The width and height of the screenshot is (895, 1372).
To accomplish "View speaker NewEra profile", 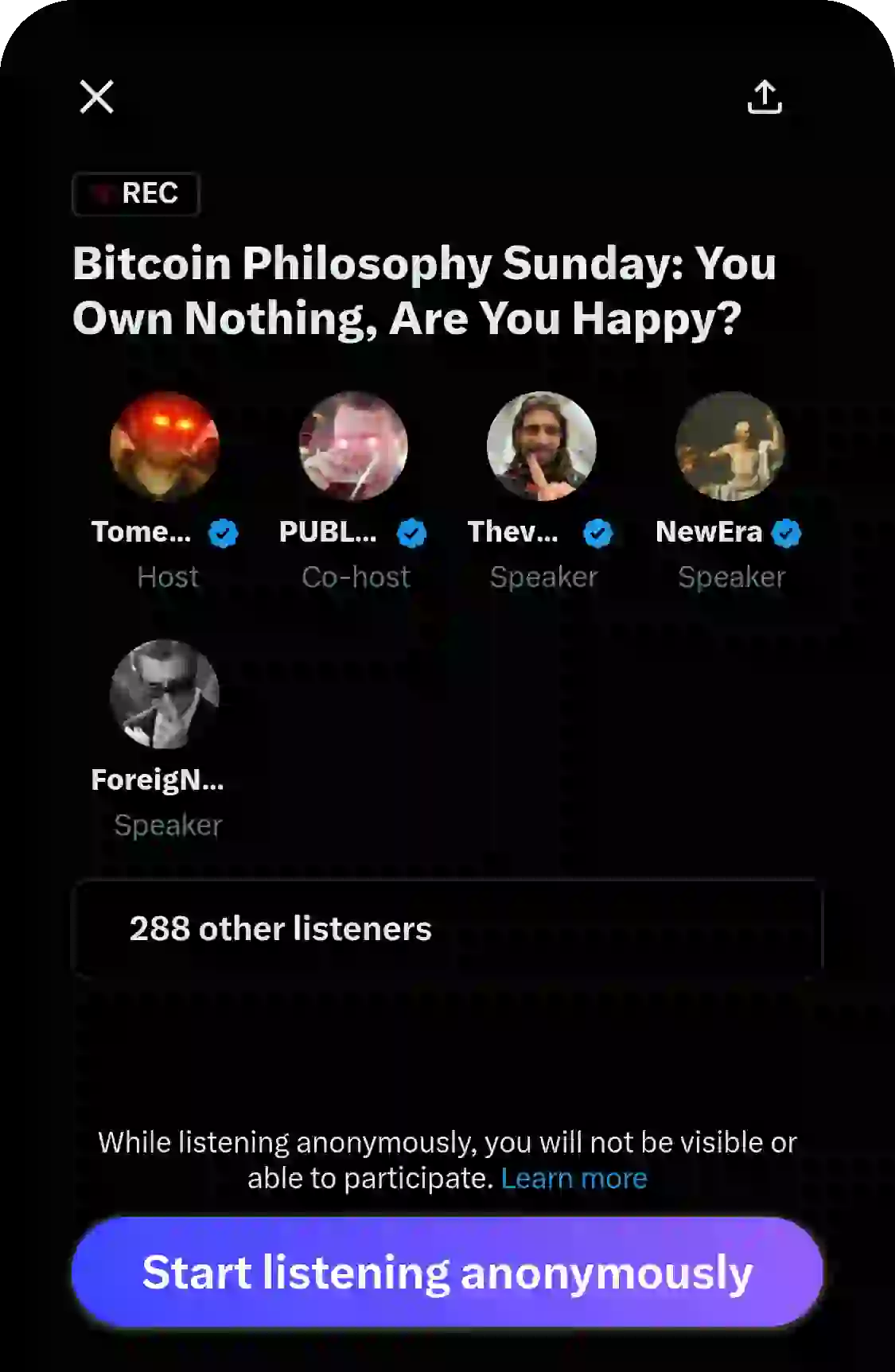I will click(730, 446).
